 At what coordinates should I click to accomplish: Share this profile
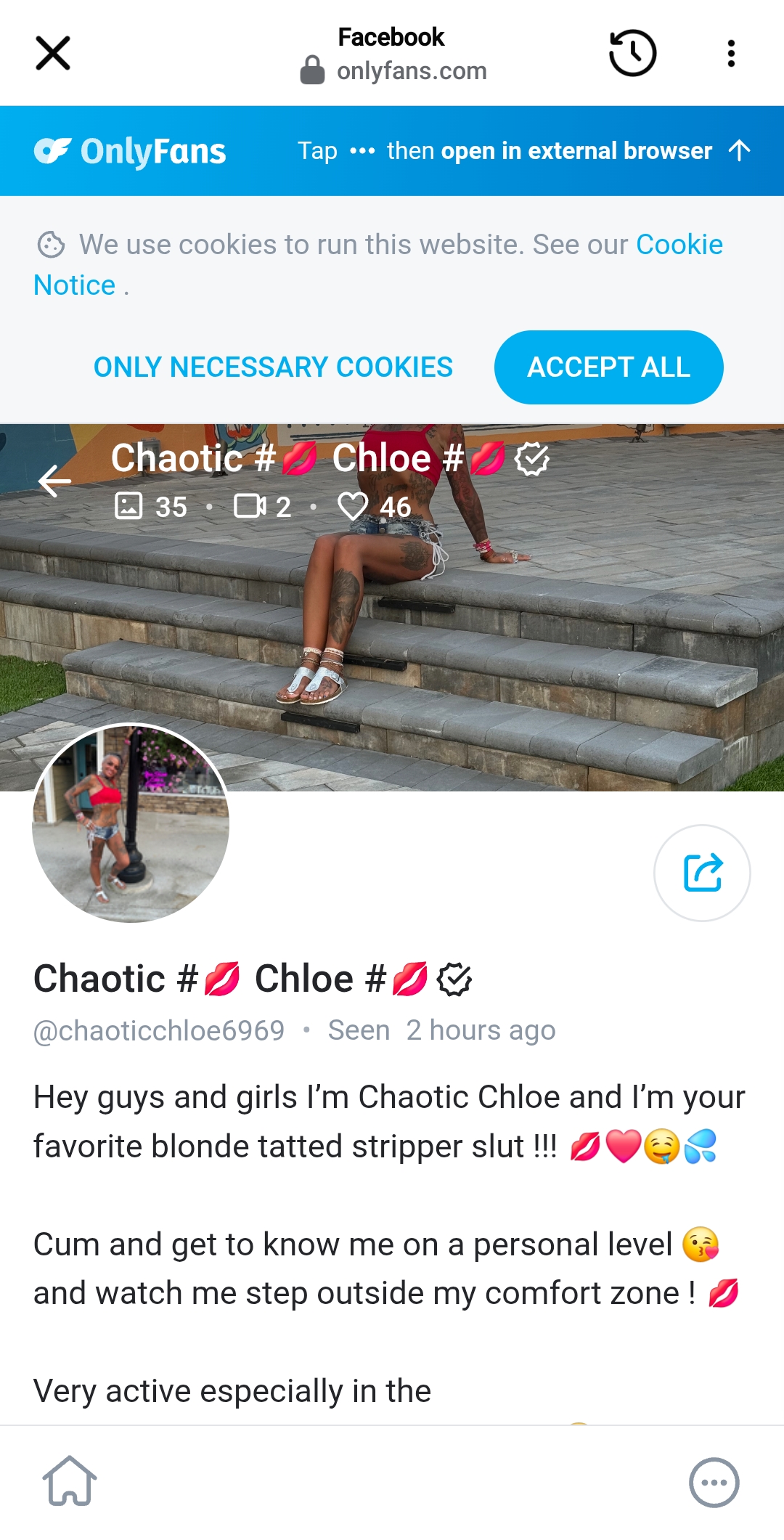click(702, 873)
